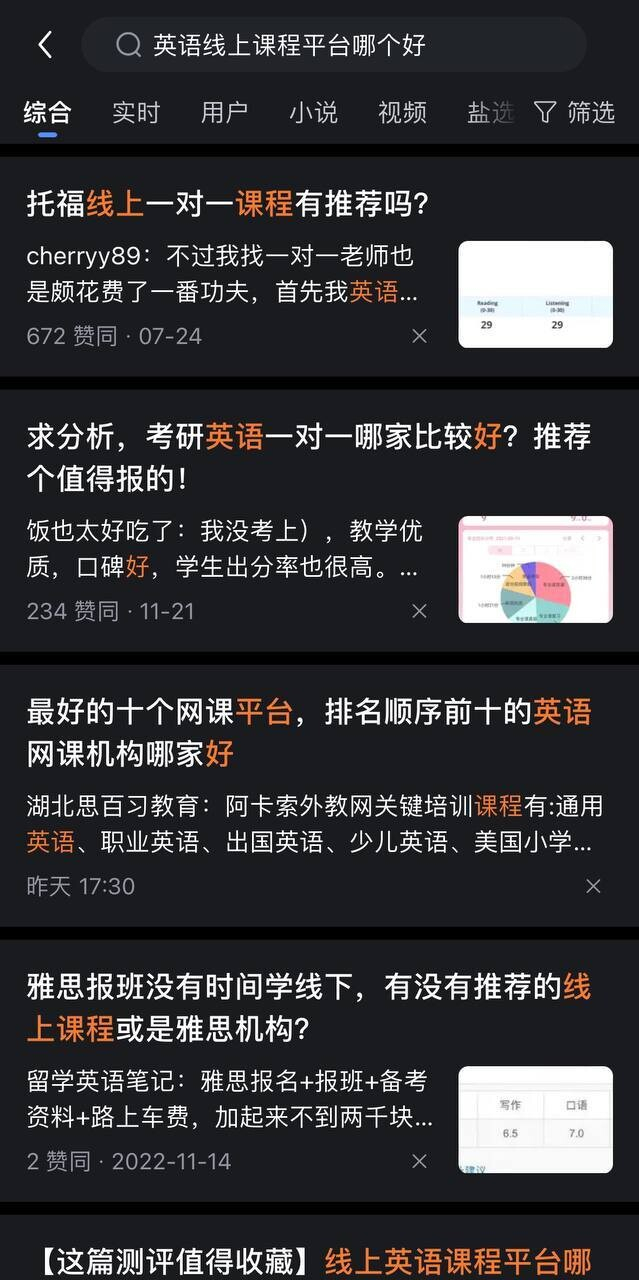Image resolution: width=639 pixels, height=1280 pixels.
Task: Open the 托福线上一对一课程有推荐吗 result
Action: click(x=227, y=205)
